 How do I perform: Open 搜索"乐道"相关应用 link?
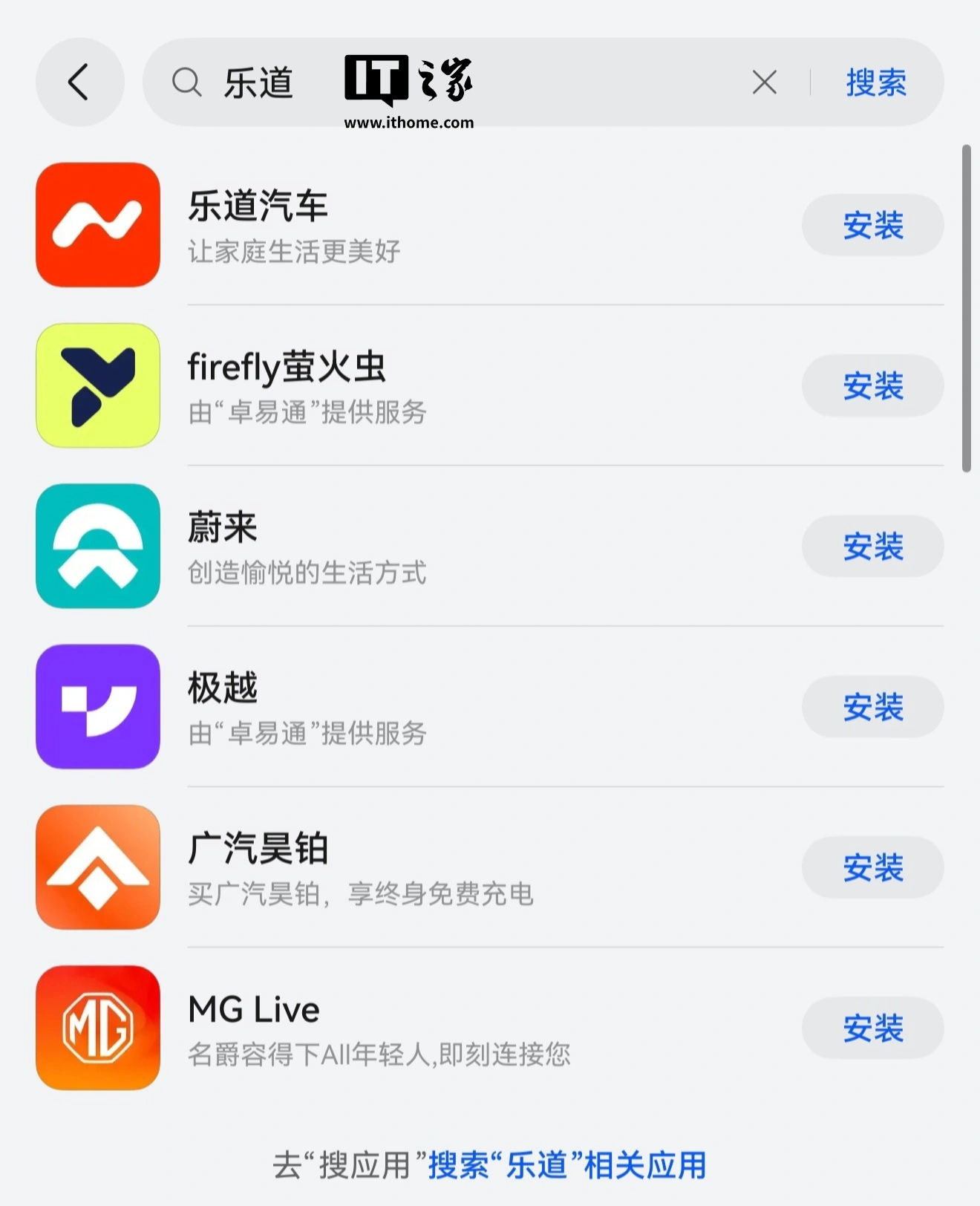coord(567,1165)
